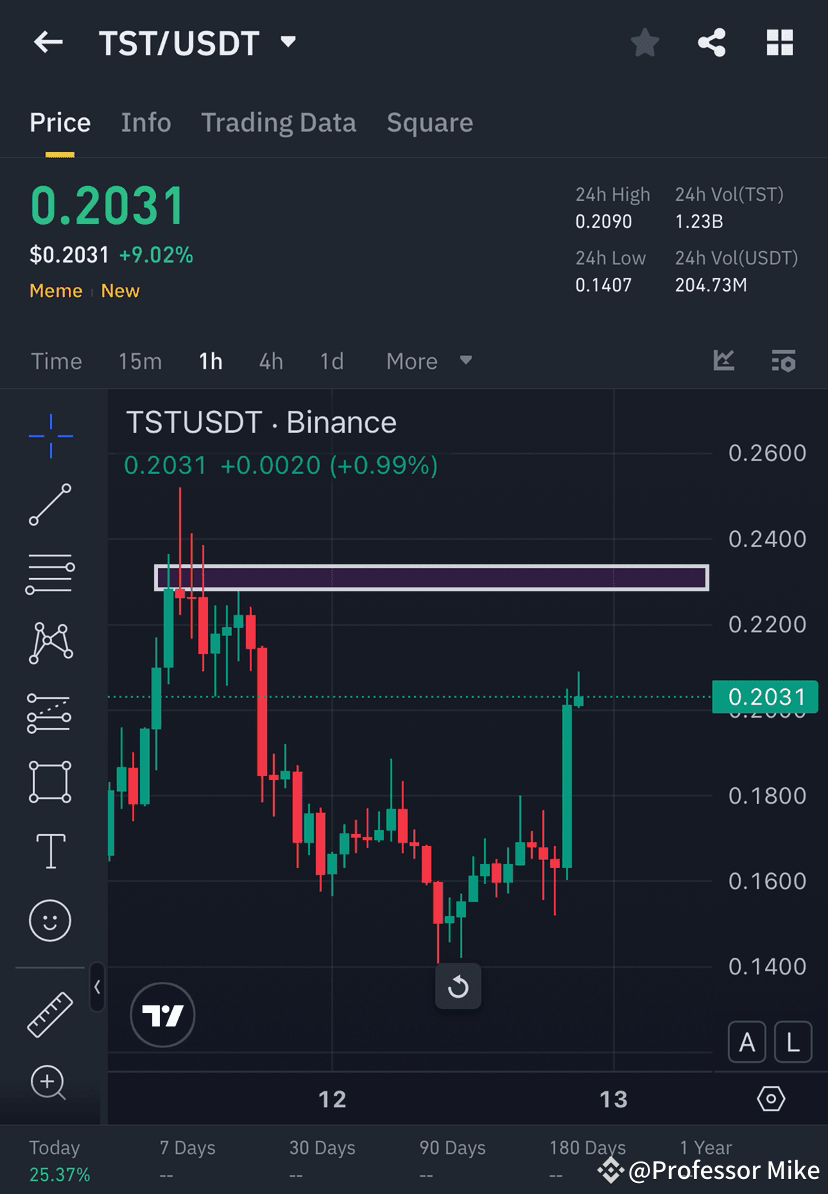The image size is (828, 1194).
Task: Open the emoji sticker tool
Action: 50,920
